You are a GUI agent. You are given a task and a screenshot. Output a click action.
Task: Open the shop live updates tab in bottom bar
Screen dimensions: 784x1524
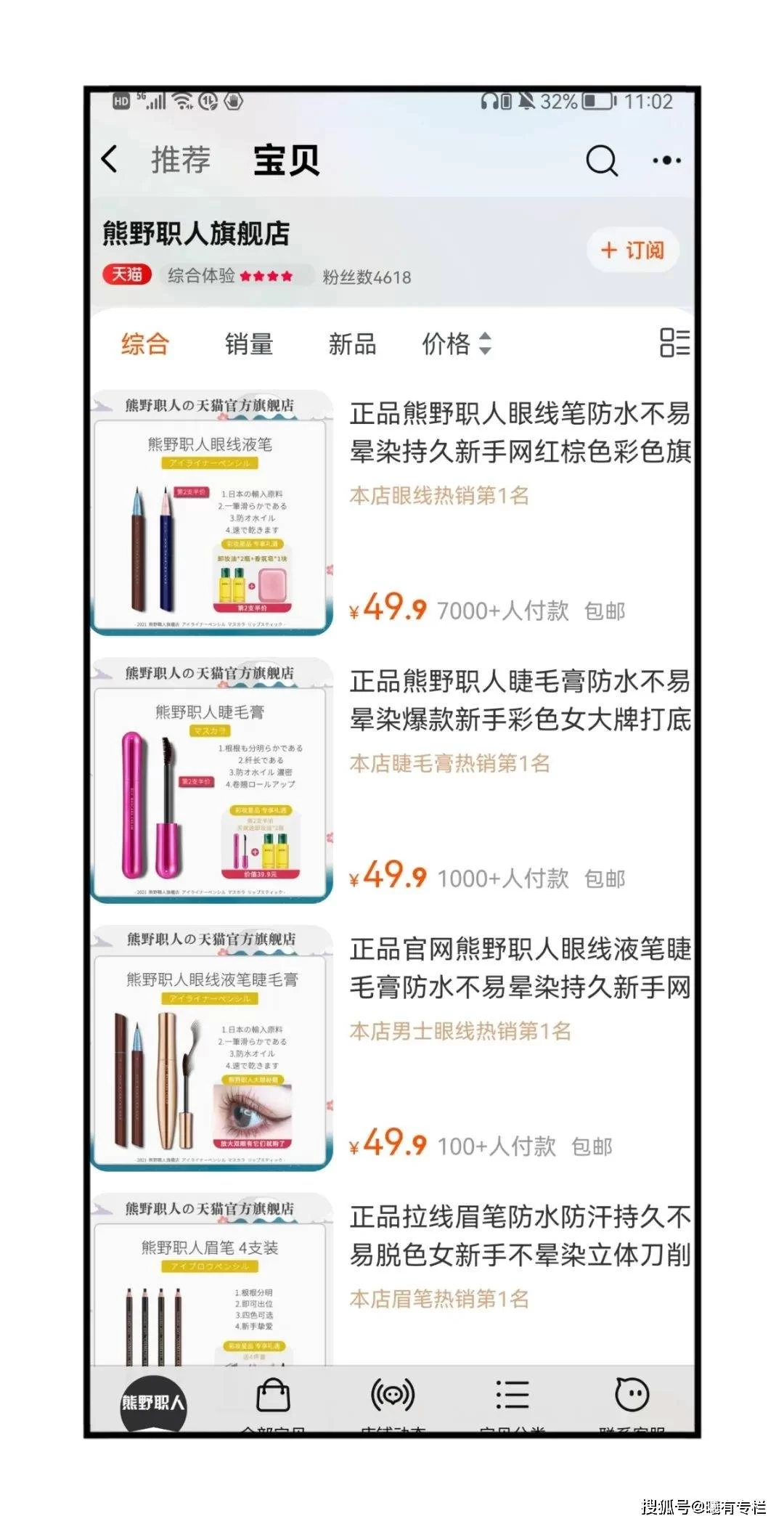(x=393, y=1398)
